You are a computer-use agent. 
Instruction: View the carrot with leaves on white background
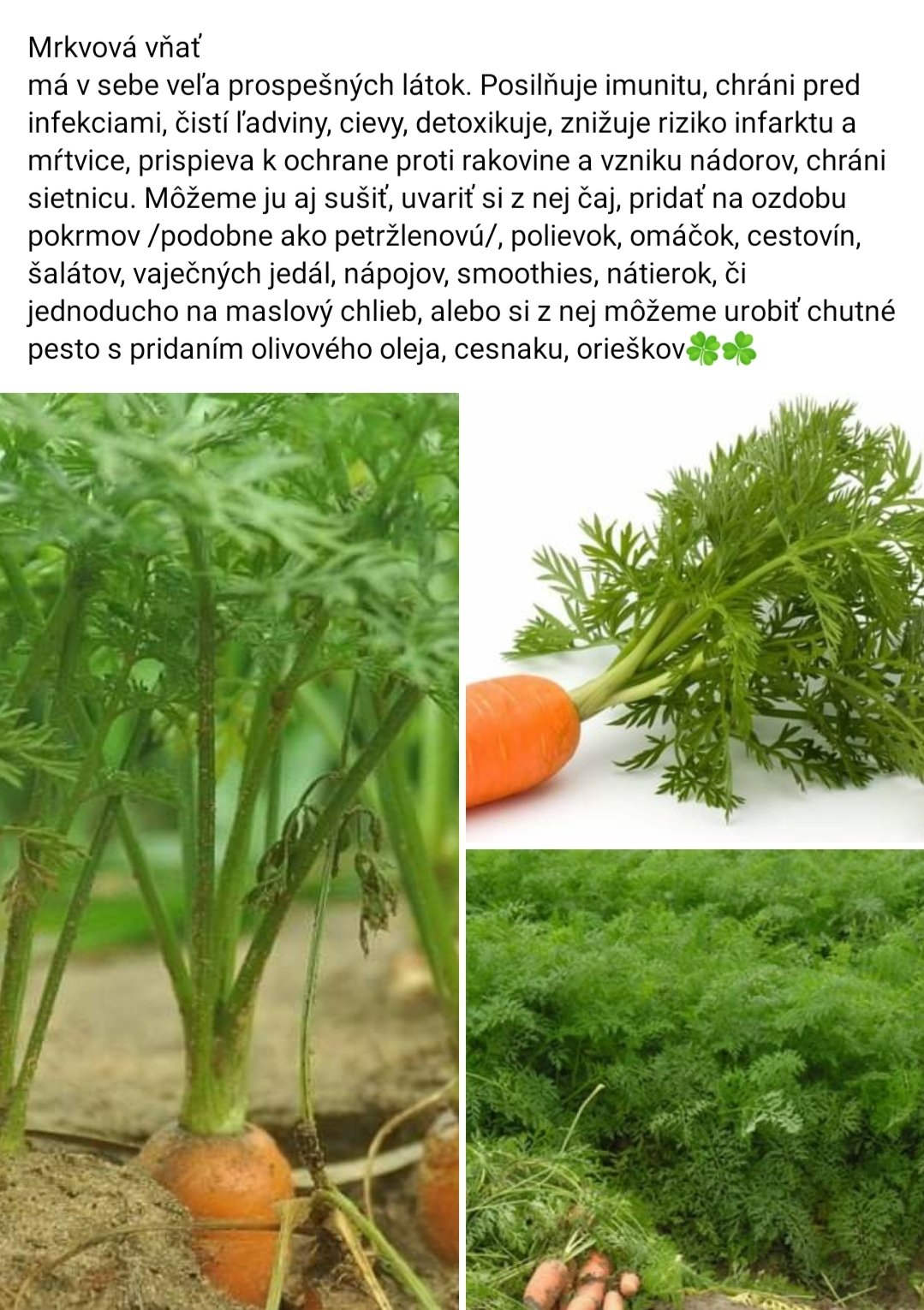click(694, 618)
